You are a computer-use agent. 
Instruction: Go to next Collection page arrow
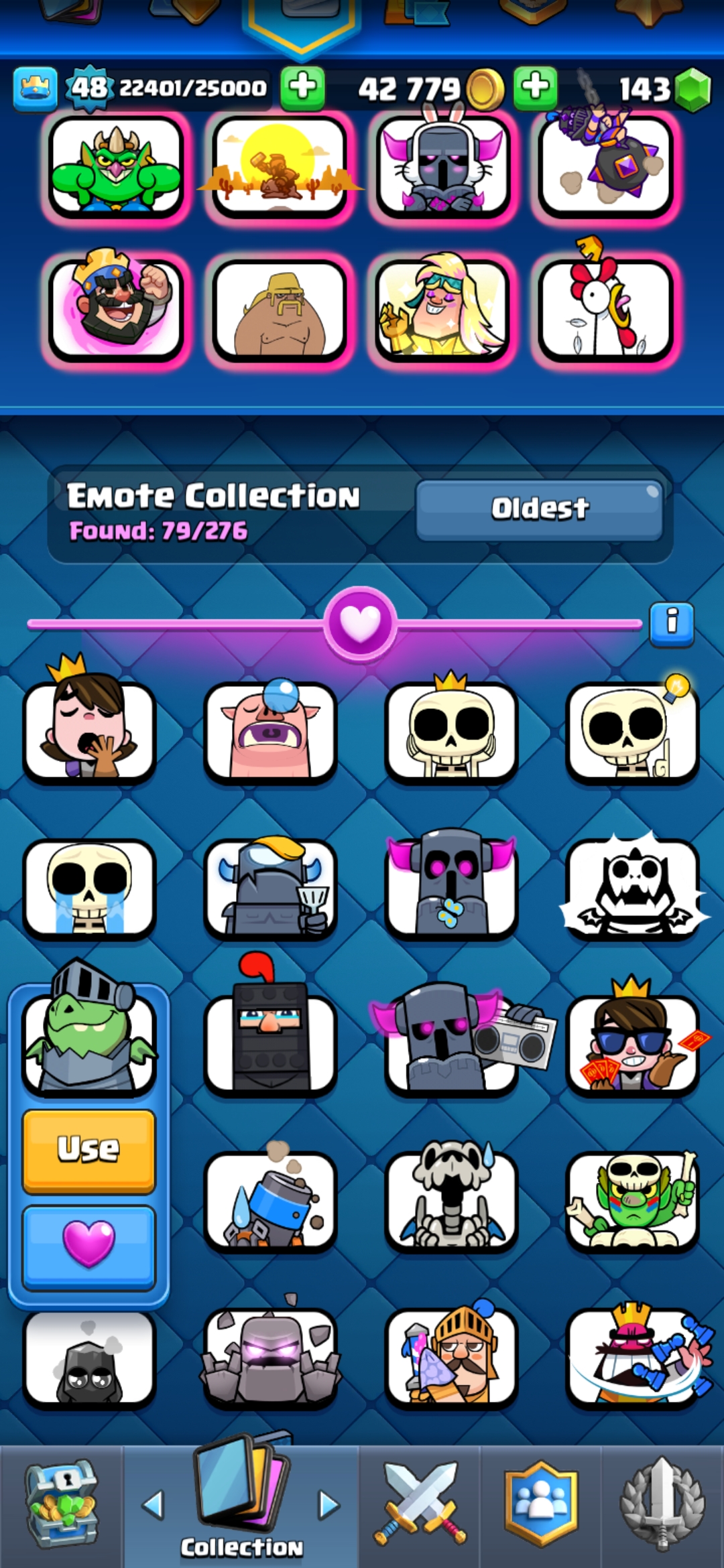328,1505
